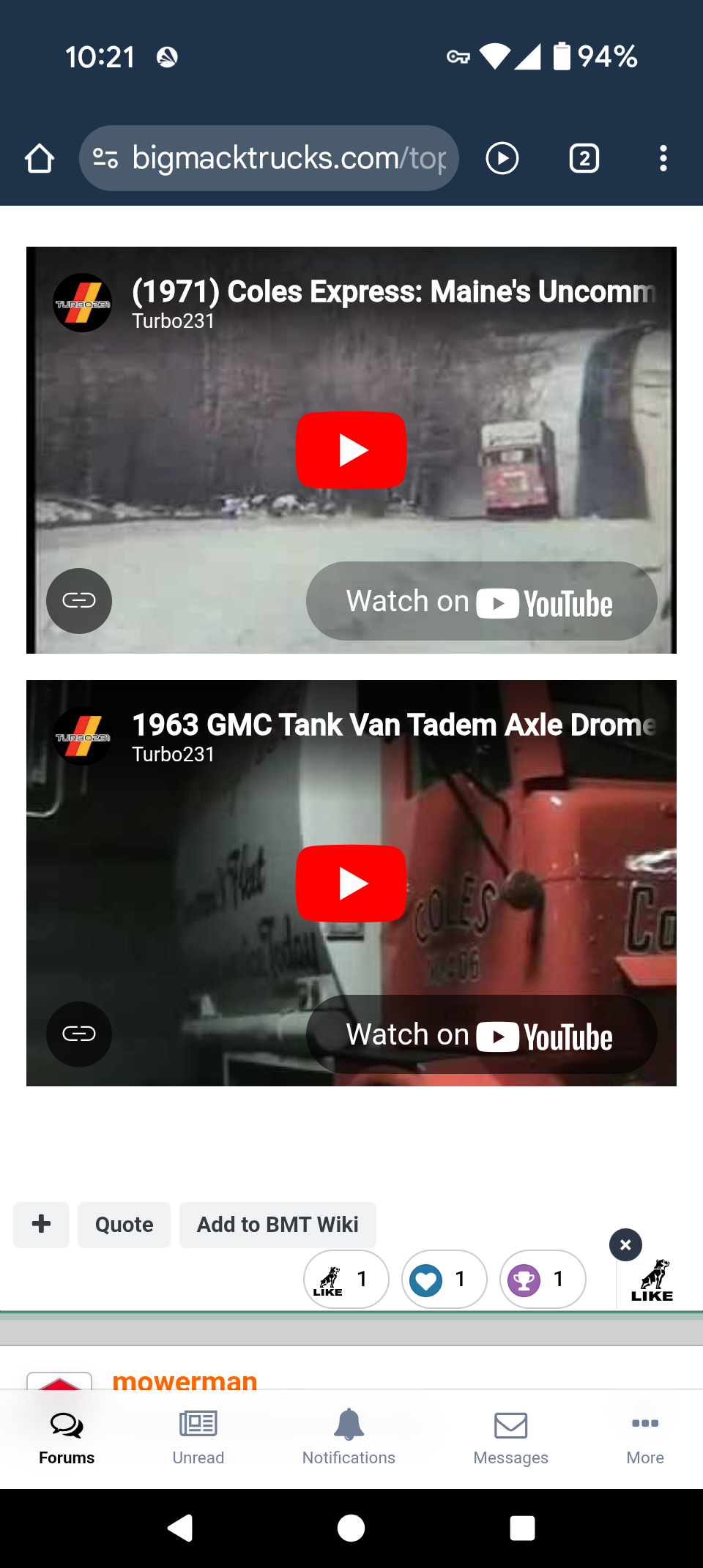Image resolution: width=703 pixels, height=1568 pixels.
Task: Open the Unread tab
Action: tap(198, 1438)
